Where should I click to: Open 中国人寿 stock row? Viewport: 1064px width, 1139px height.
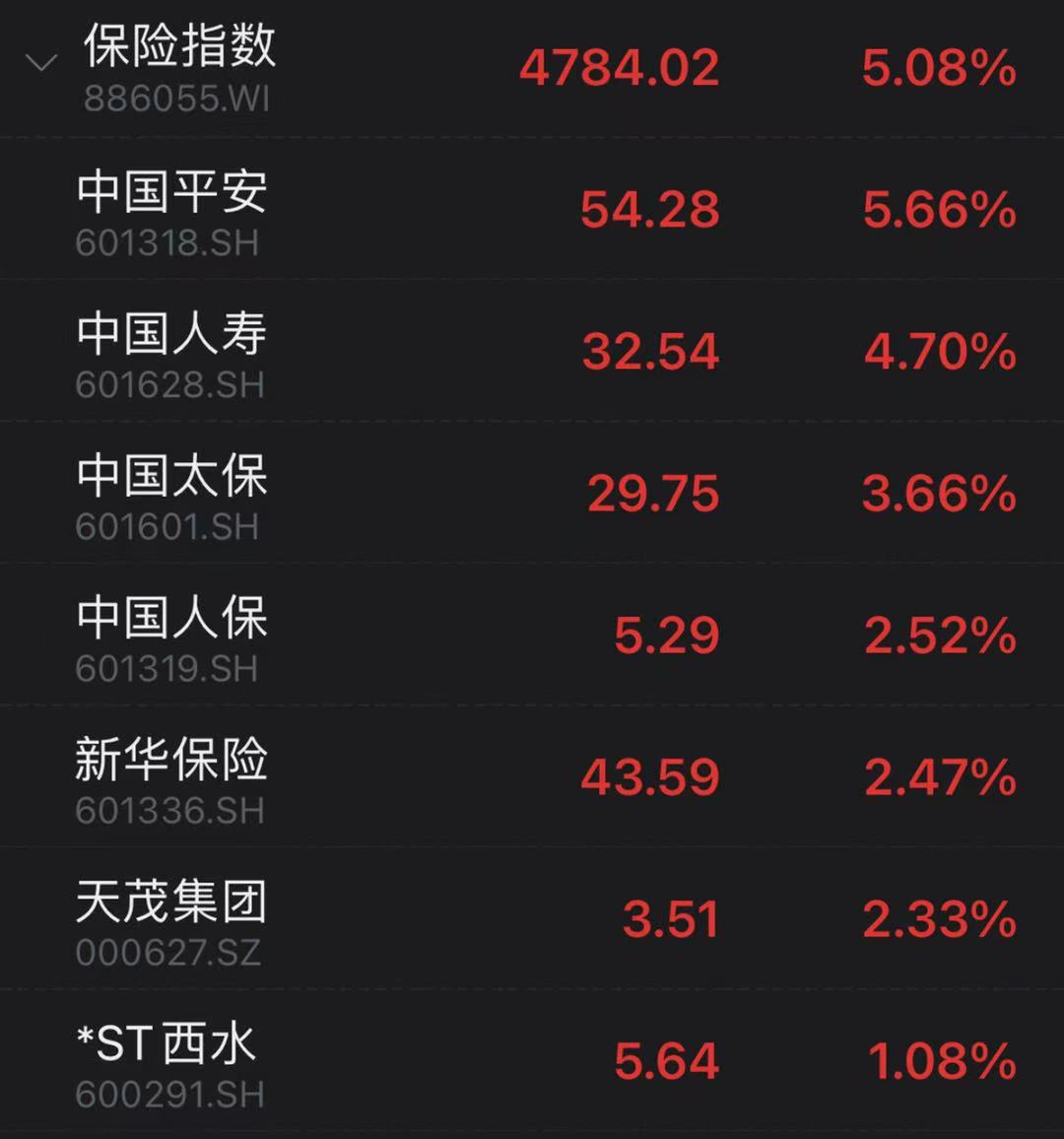point(171,351)
